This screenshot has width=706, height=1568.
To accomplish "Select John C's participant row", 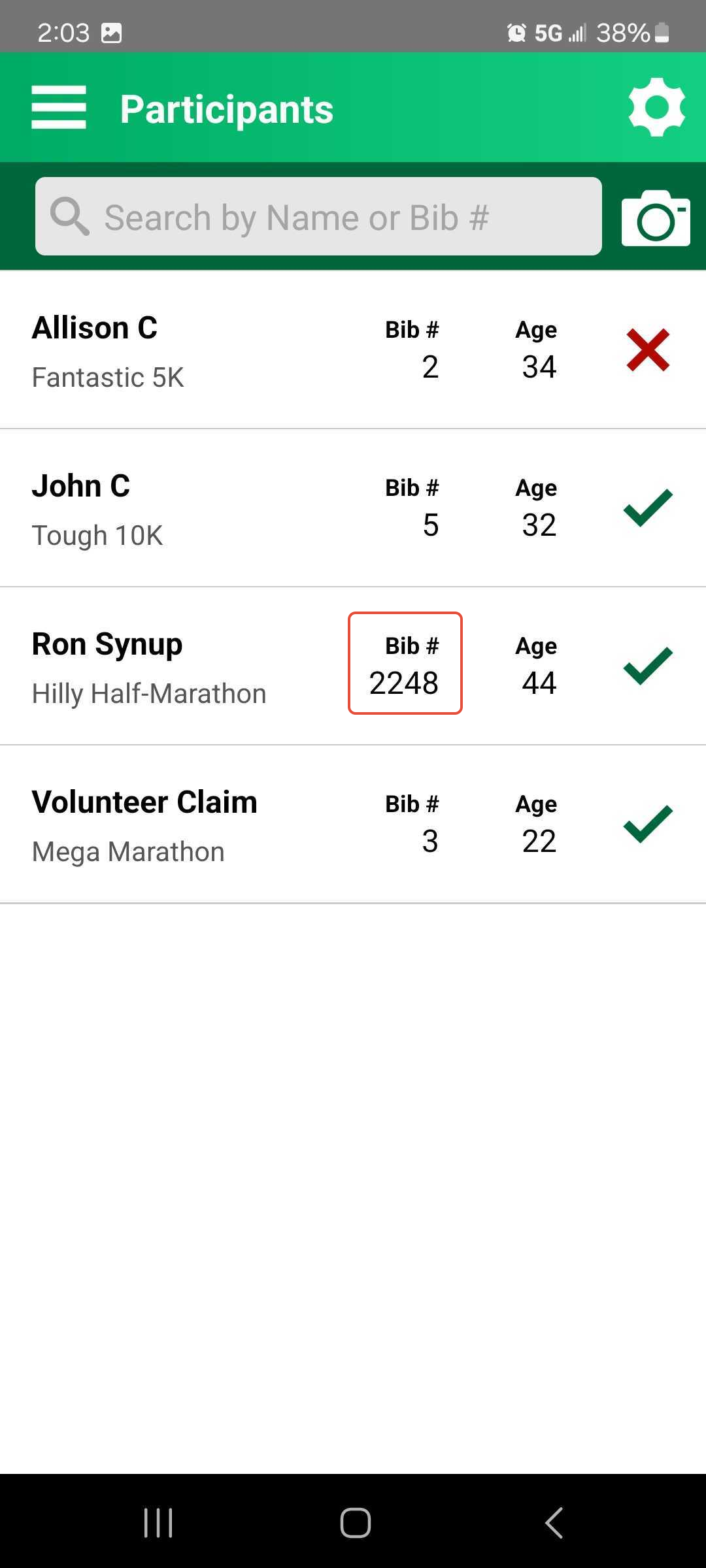I will [196, 509].
